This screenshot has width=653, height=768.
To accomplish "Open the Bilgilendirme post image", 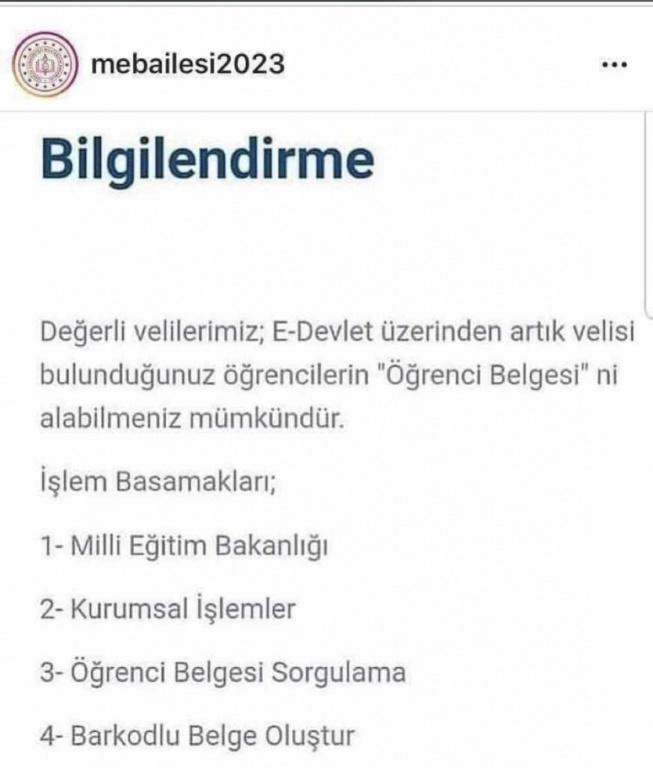I will click(326, 440).
